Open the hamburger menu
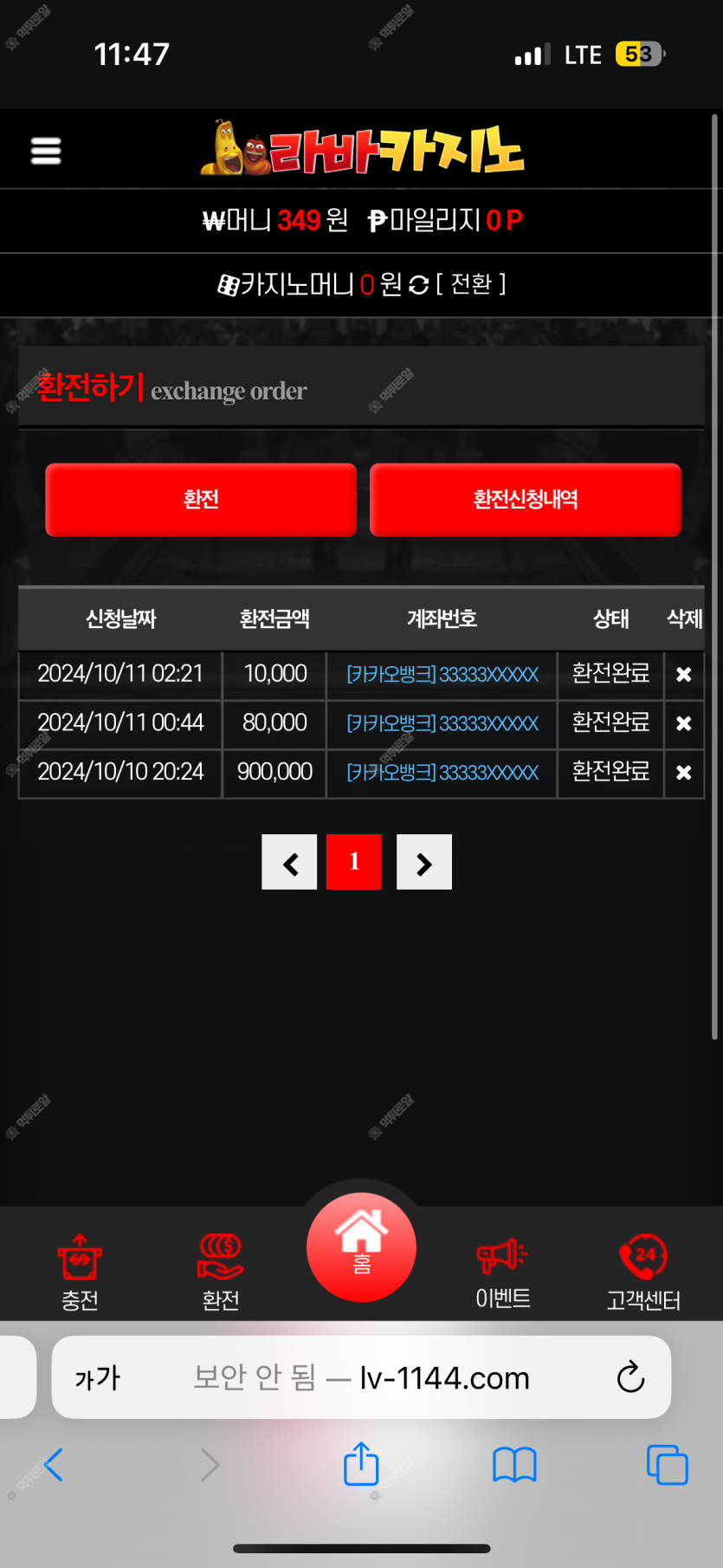This screenshot has height=1568, width=723. click(46, 151)
